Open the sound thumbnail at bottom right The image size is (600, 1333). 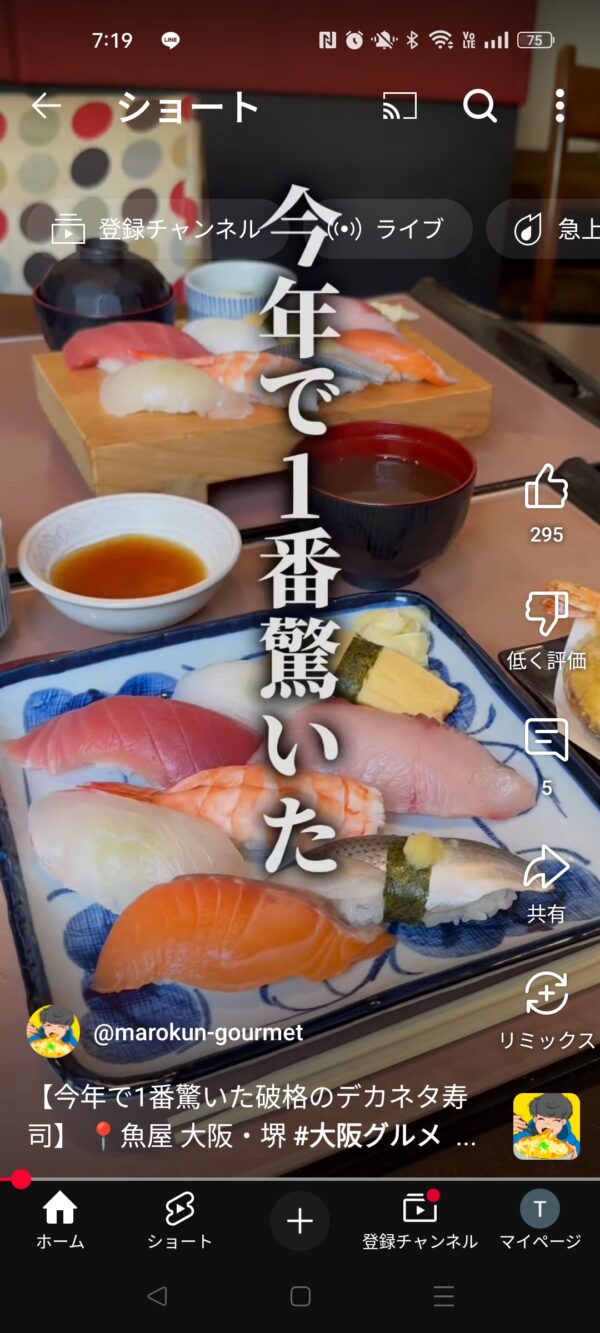546,1126
